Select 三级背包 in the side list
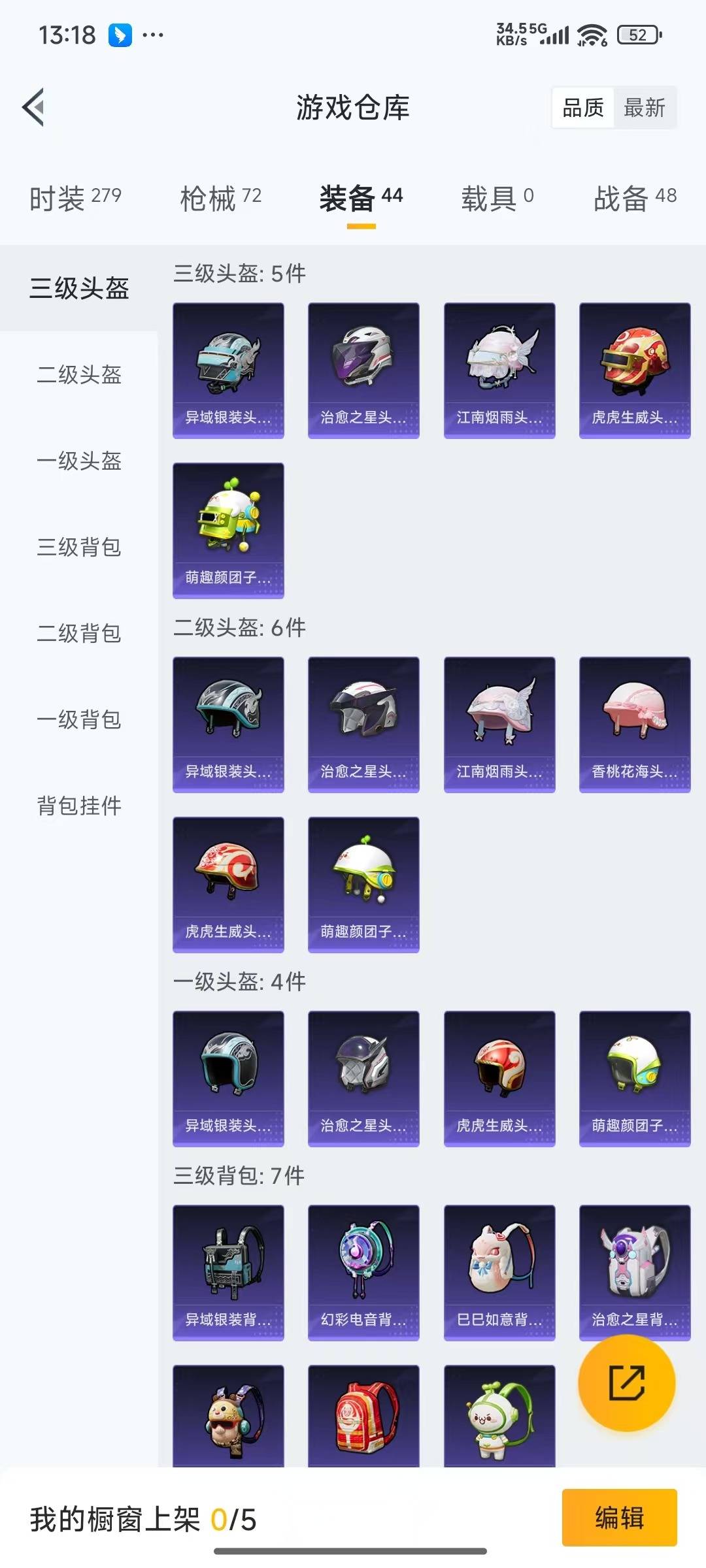This screenshot has height=1568, width=706. click(x=79, y=547)
